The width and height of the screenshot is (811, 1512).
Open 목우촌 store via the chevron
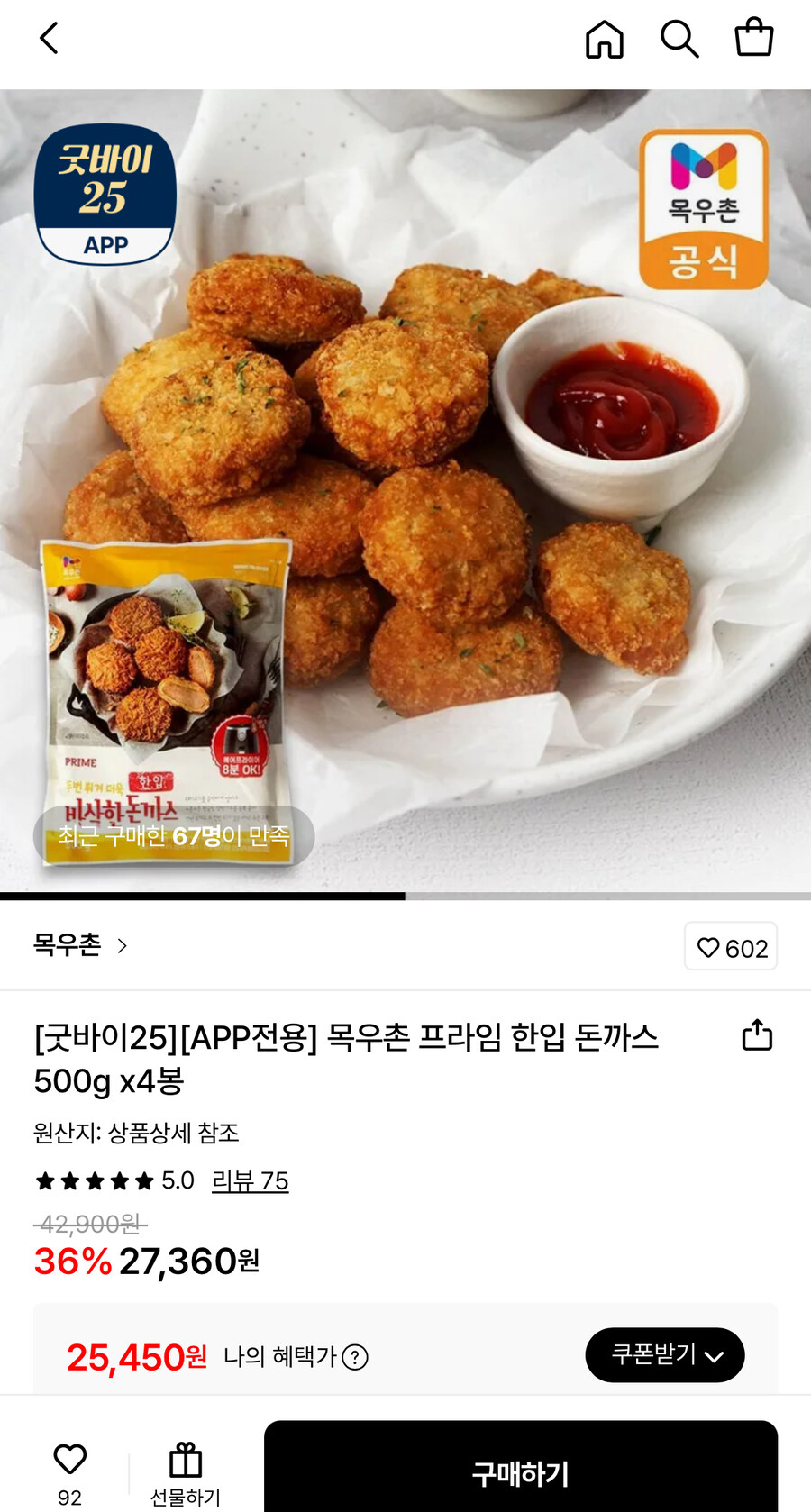point(121,946)
